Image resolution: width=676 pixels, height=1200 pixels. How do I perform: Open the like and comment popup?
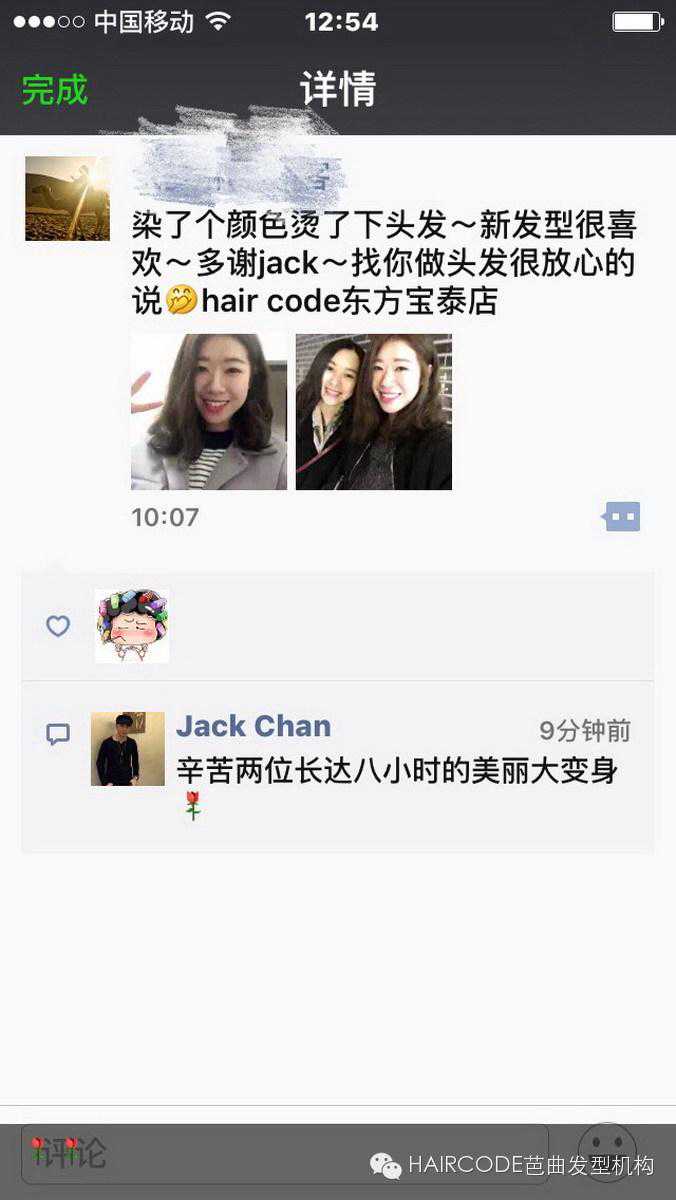point(621,517)
